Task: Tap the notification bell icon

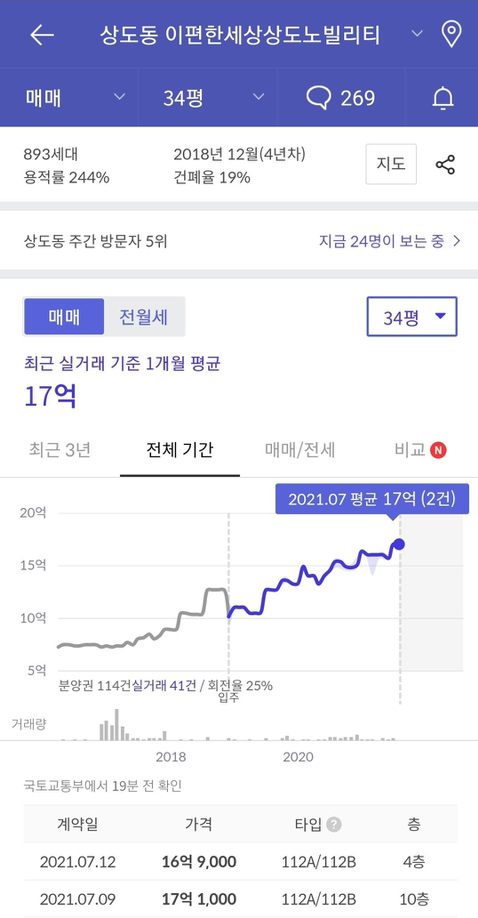Action: (443, 98)
